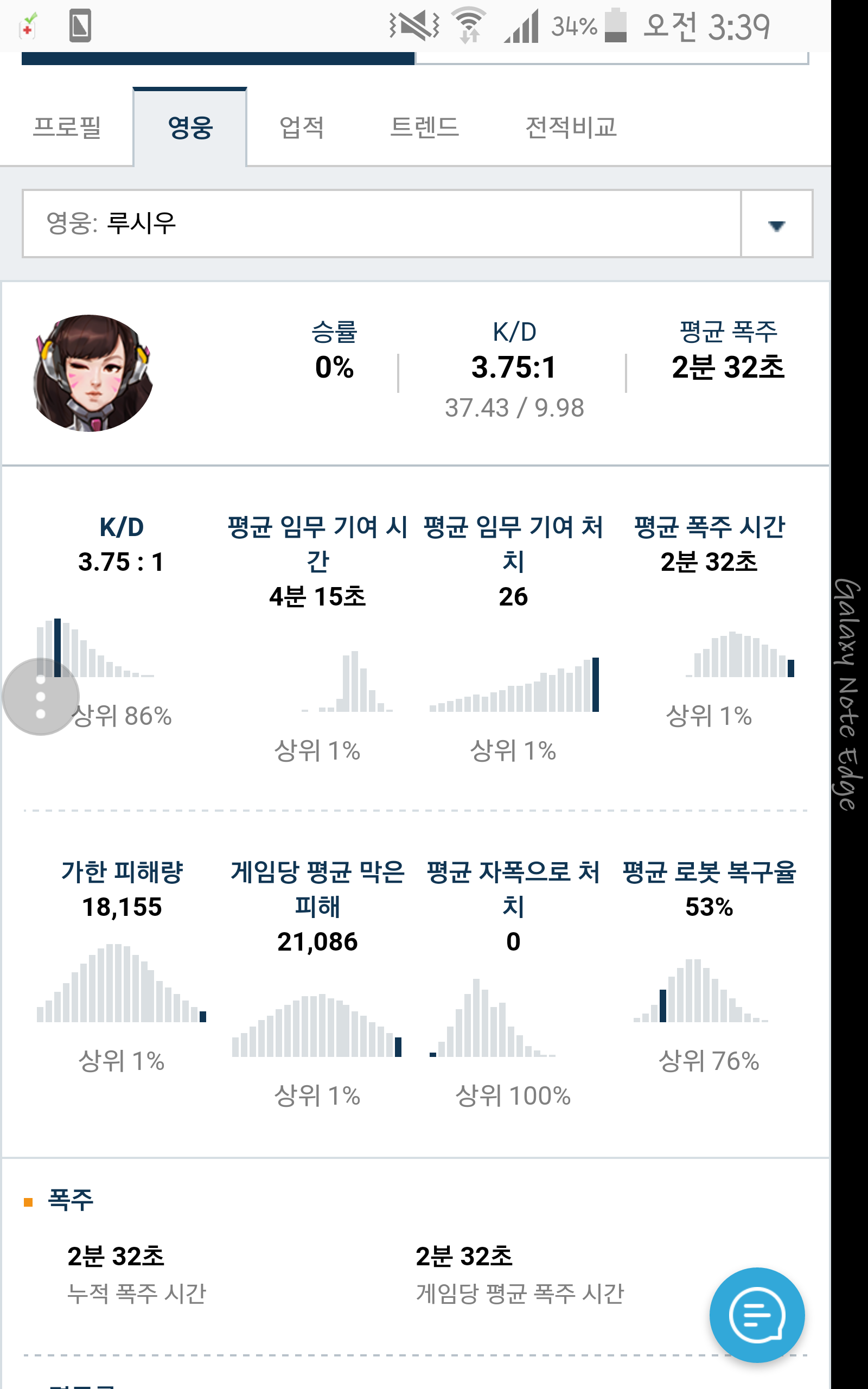The height and width of the screenshot is (1389, 868).
Task: Tap the floating three-dot assistive button
Action: click(41, 697)
